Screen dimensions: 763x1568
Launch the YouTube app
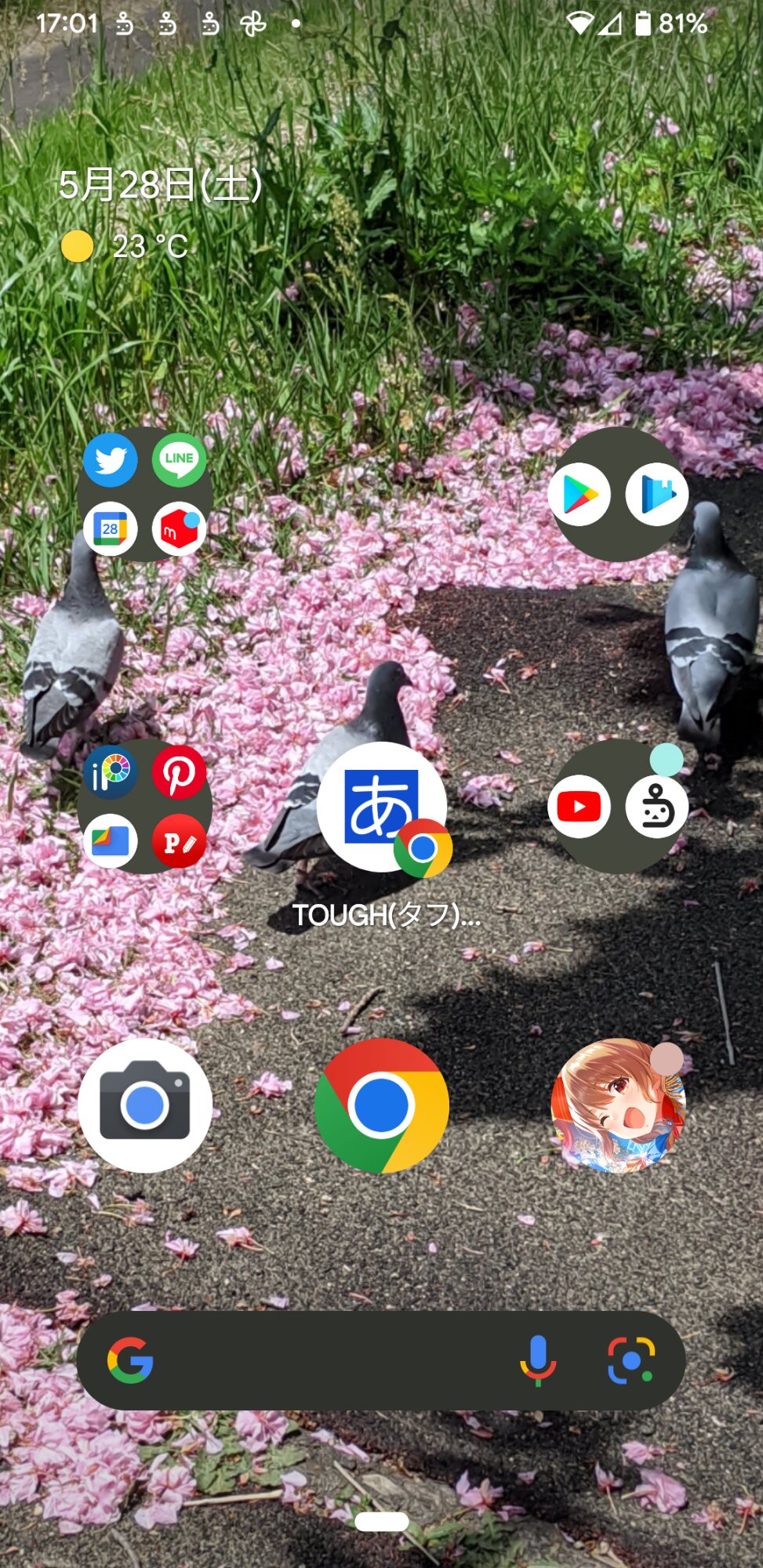coord(580,807)
